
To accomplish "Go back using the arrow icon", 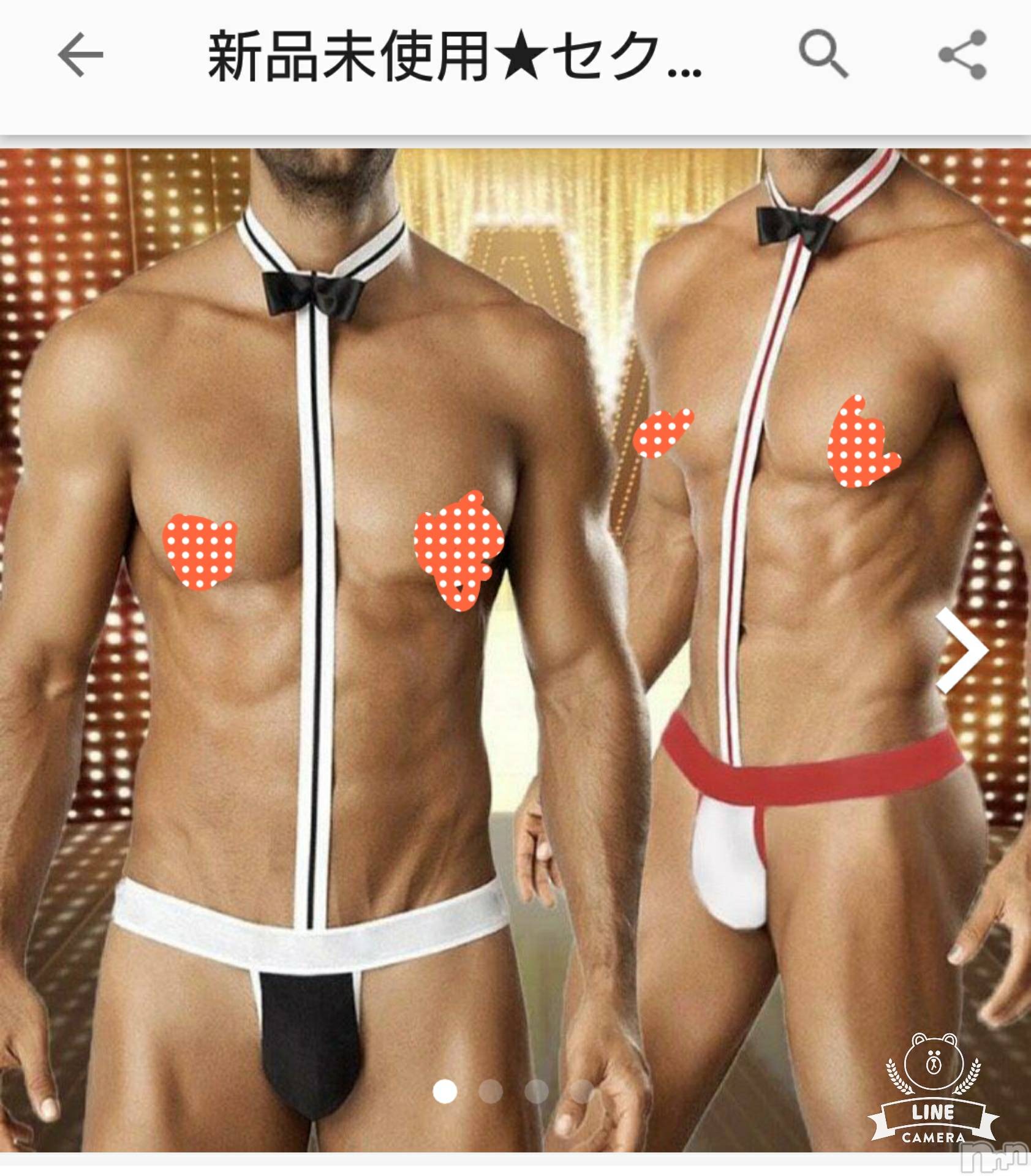I will point(80,55).
